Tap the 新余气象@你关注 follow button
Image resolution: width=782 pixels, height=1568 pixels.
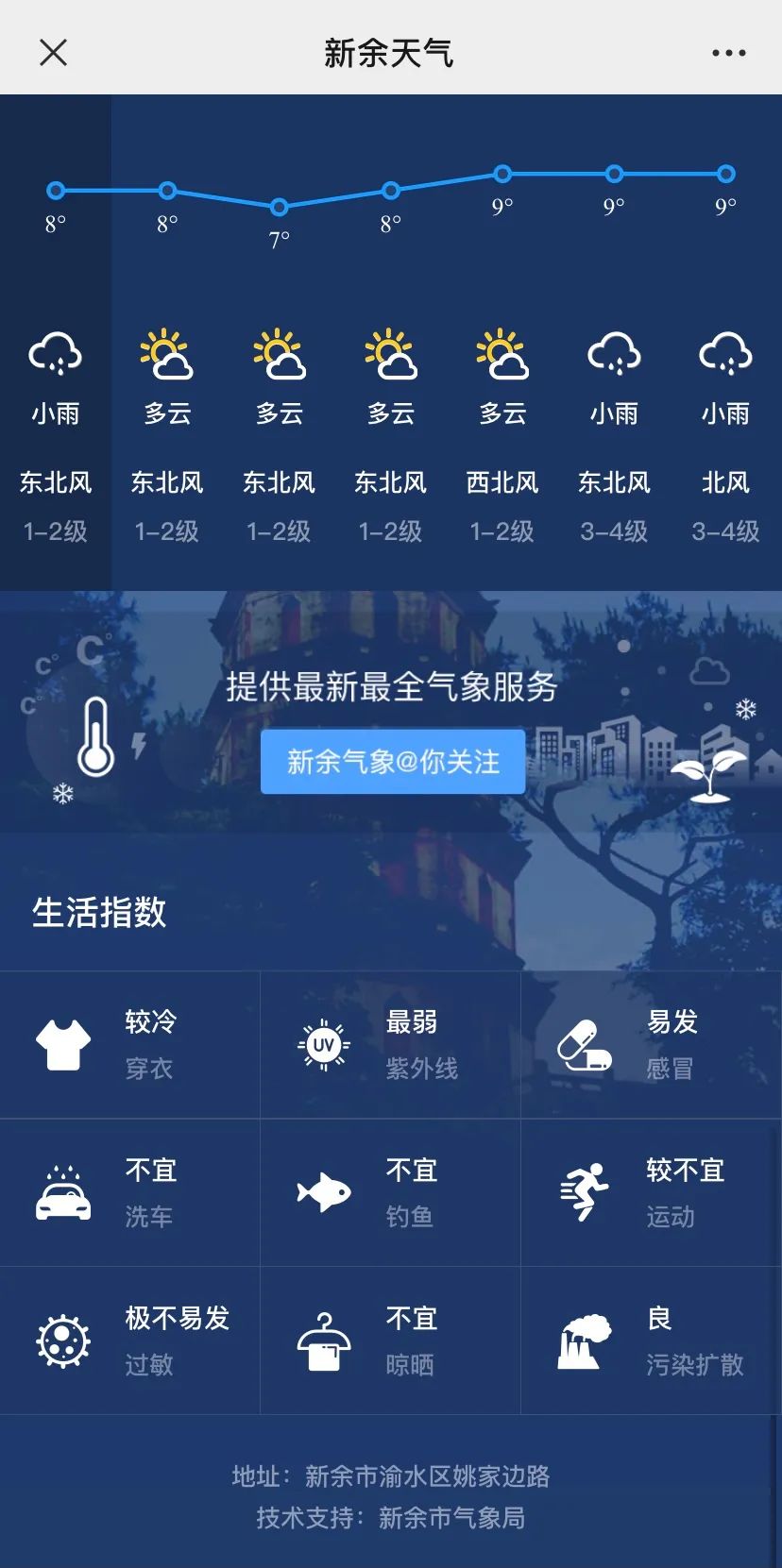point(392,761)
